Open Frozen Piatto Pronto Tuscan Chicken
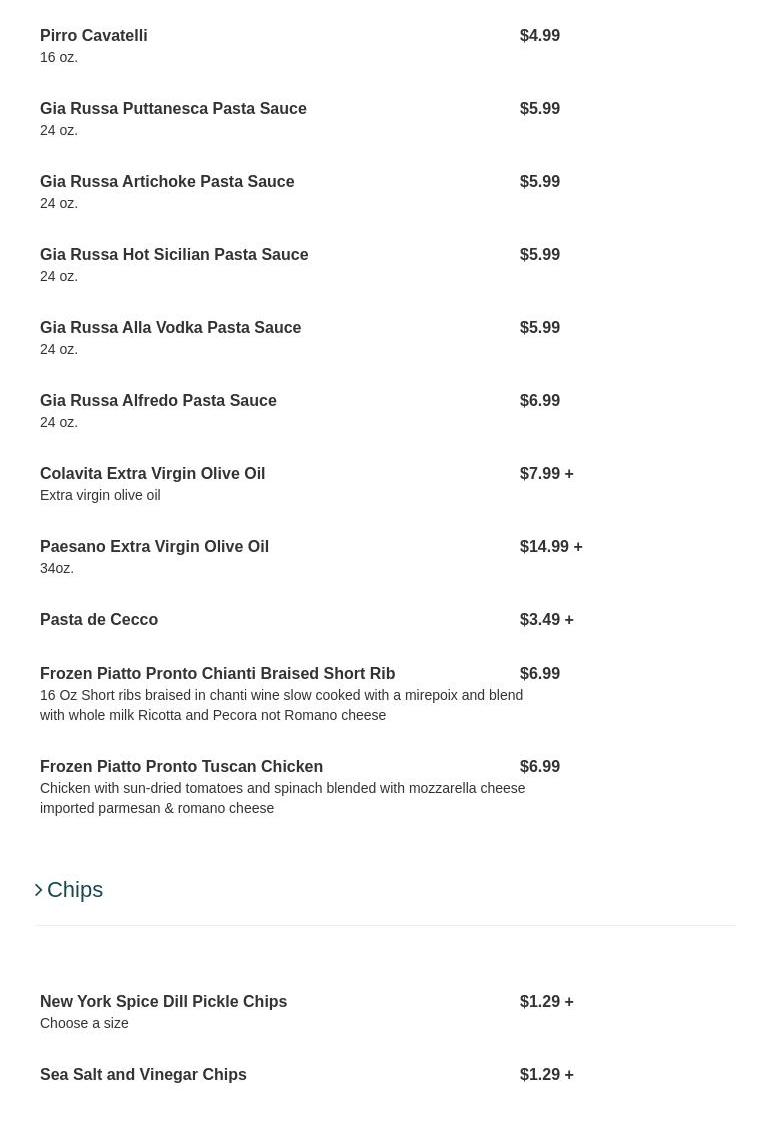770x1121 pixels. 181,767
